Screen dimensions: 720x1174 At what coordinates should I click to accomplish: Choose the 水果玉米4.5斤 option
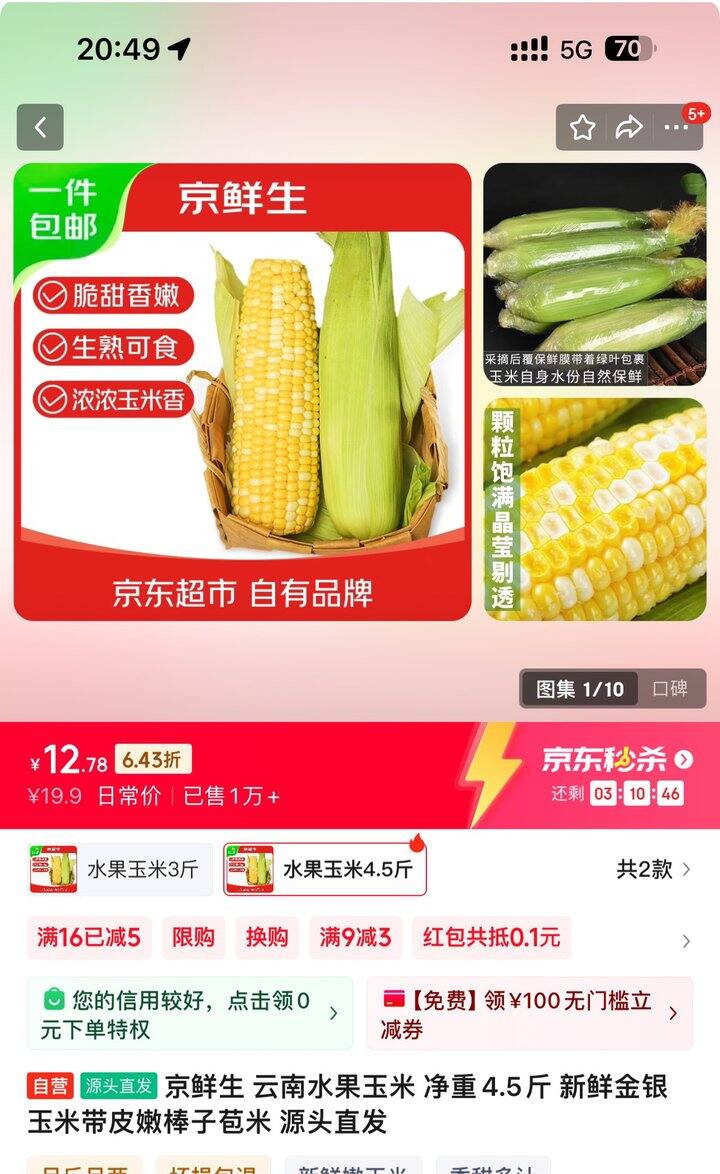coord(325,869)
